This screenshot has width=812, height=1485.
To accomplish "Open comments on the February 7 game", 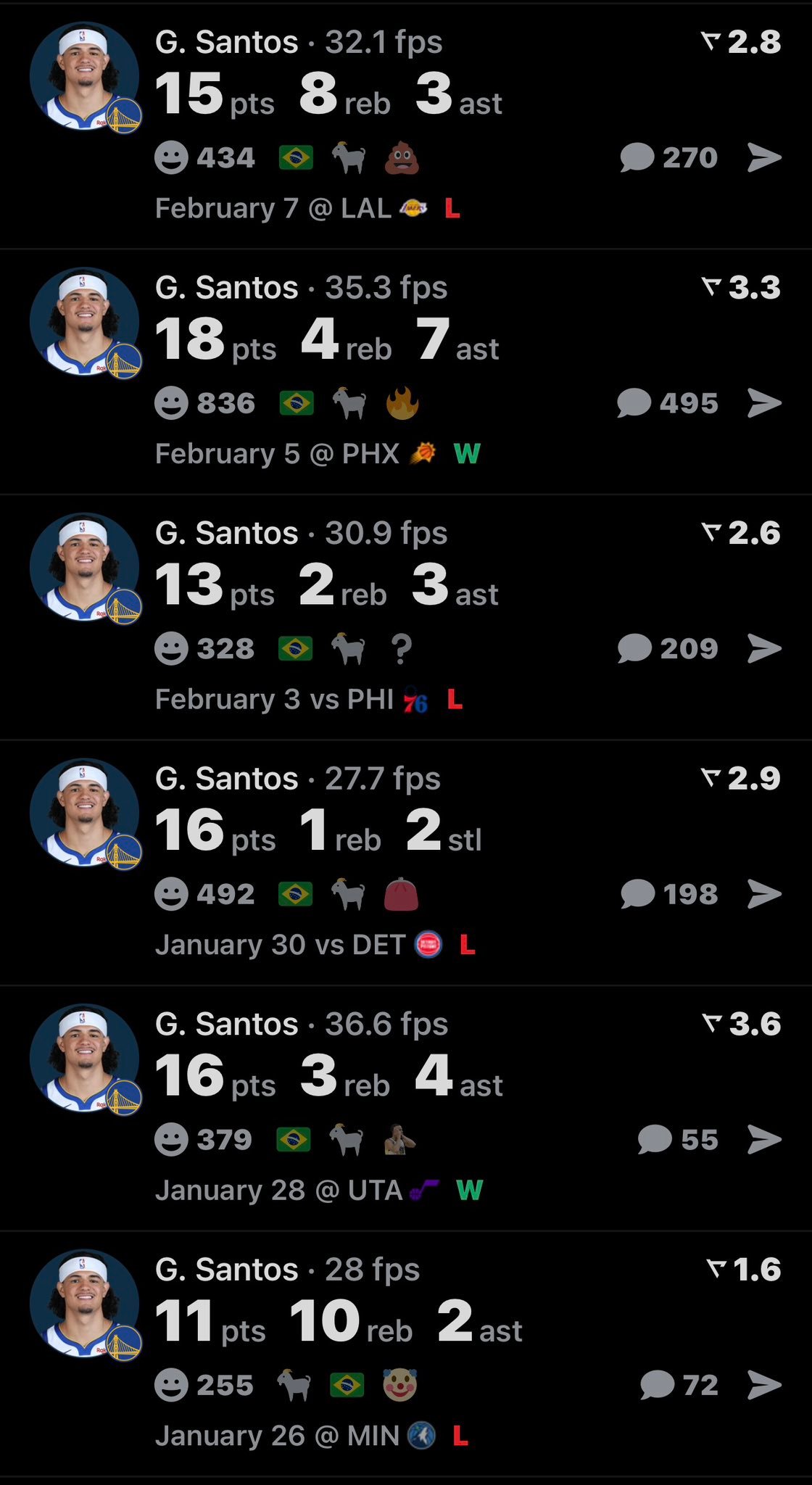I will point(668,157).
